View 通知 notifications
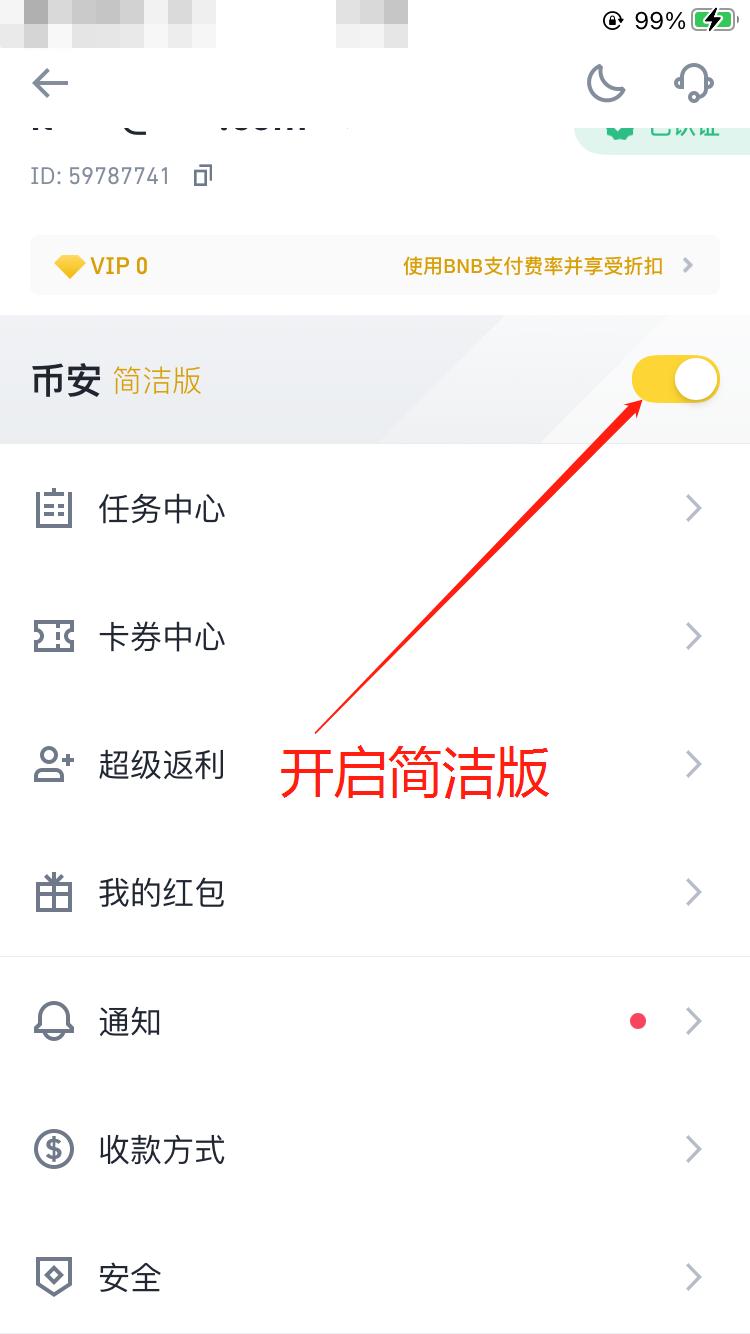 [375, 1021]
